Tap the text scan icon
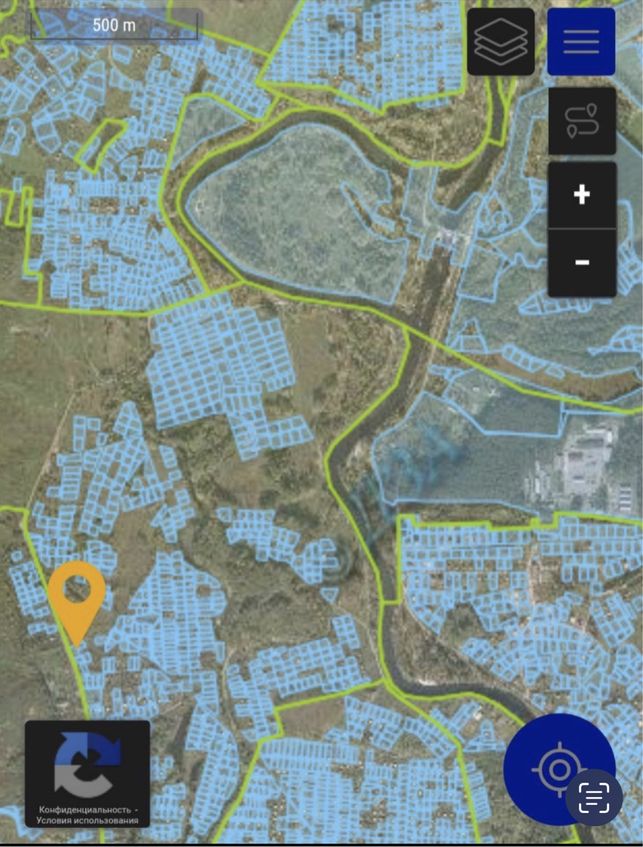Viewport: 643px width, 847px height. [594, 798]
